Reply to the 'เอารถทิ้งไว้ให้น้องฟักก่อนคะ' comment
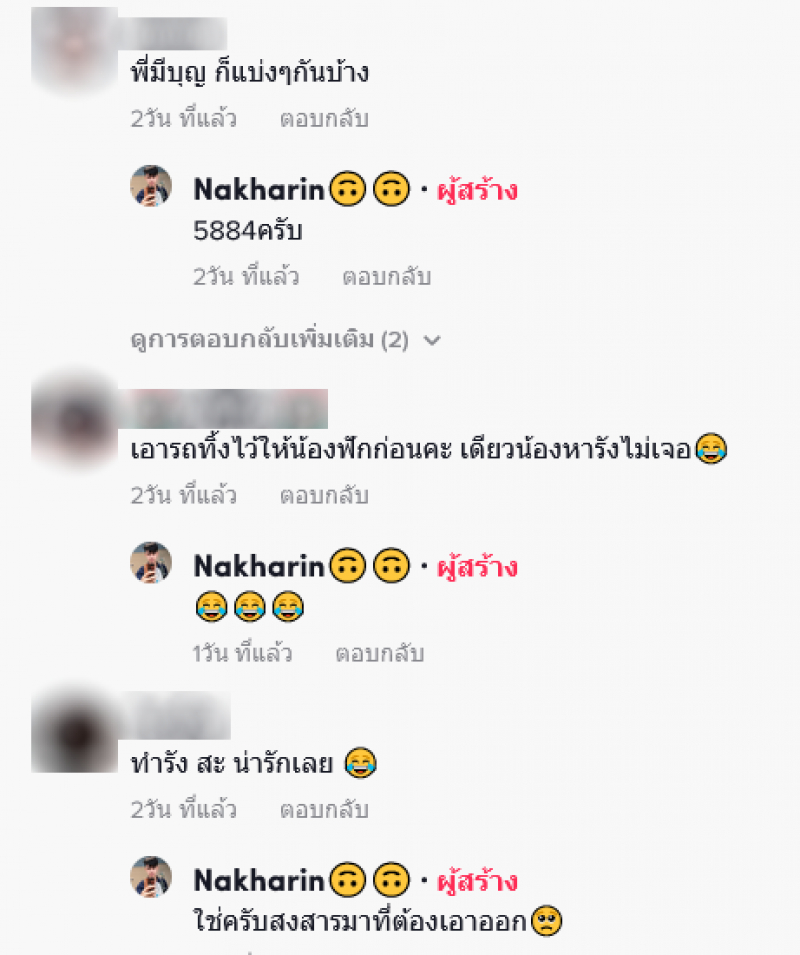Image resolution: width=800 pixels, height=955 pixels. [324, 495]
